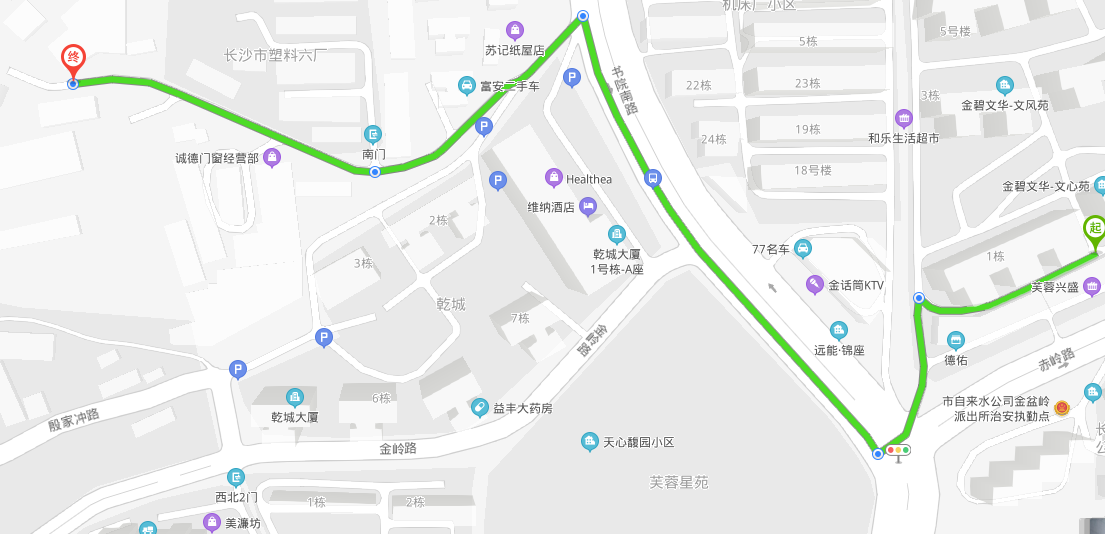This screenshot has width=1105, height=534.
Task: Tap the bus stop icon on 书院南路
Action: [652, 179]
